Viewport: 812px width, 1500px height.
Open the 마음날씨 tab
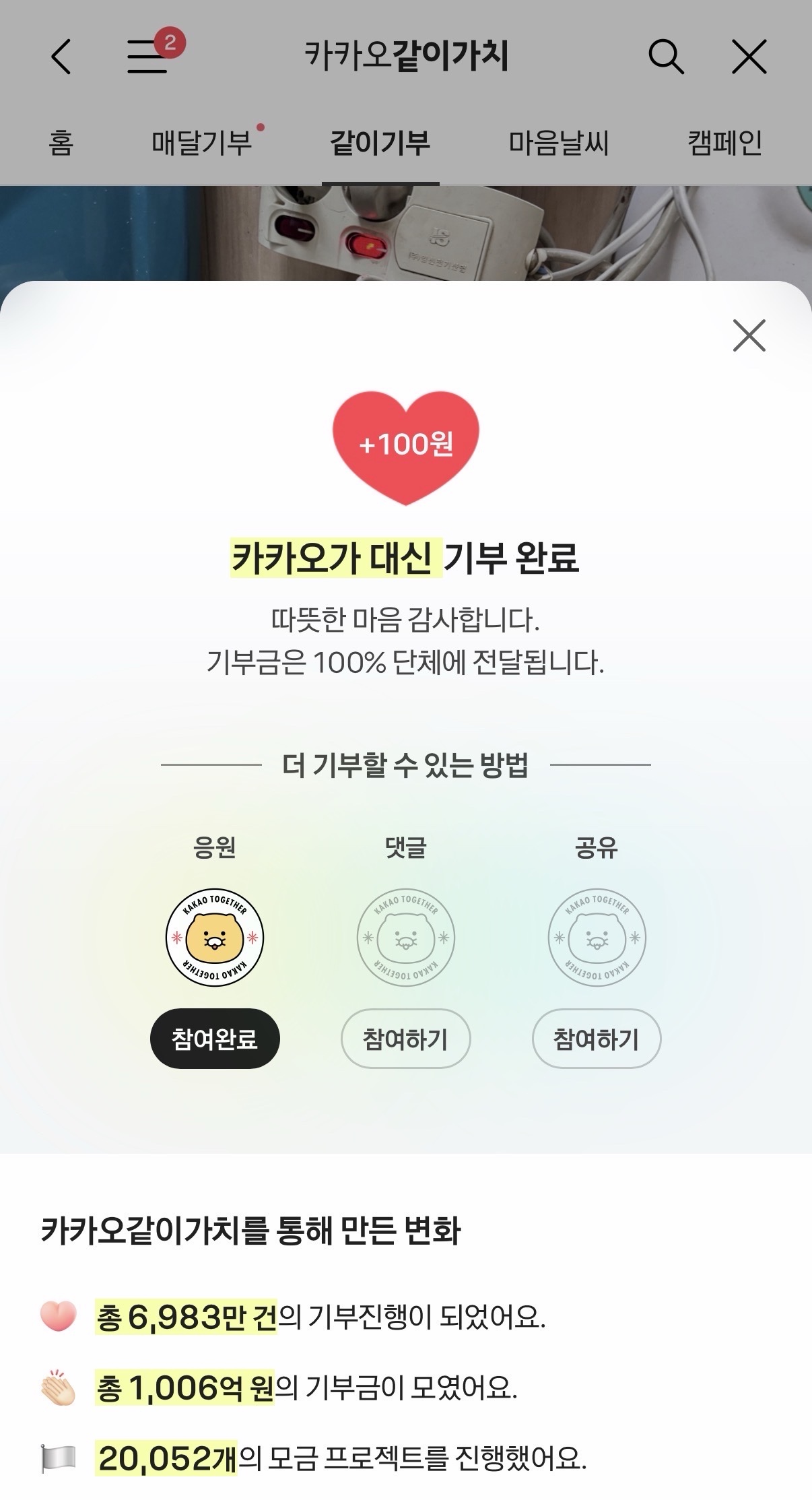tap(558, 143)
